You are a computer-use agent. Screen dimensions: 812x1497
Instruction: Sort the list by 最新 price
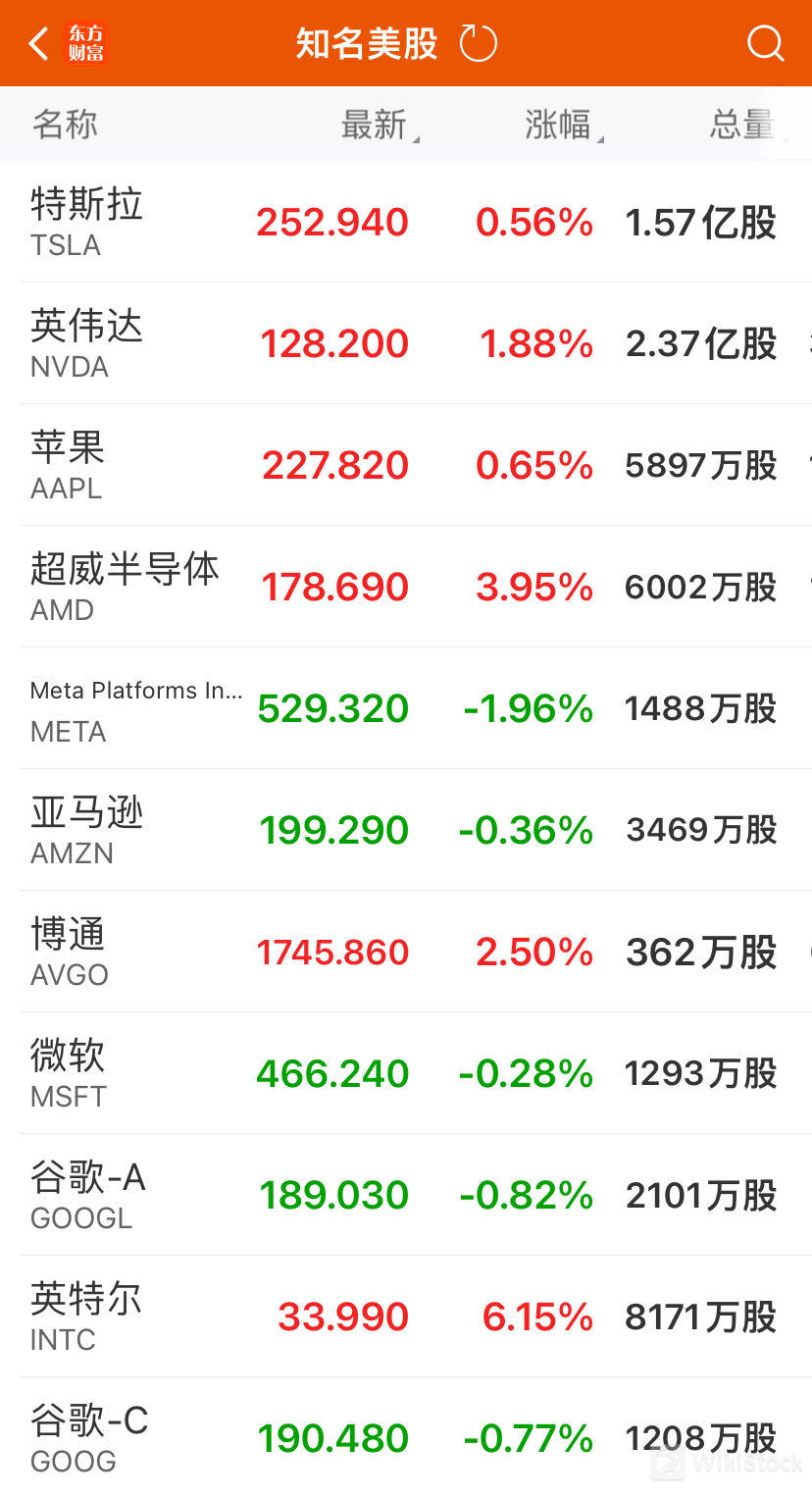377,125
